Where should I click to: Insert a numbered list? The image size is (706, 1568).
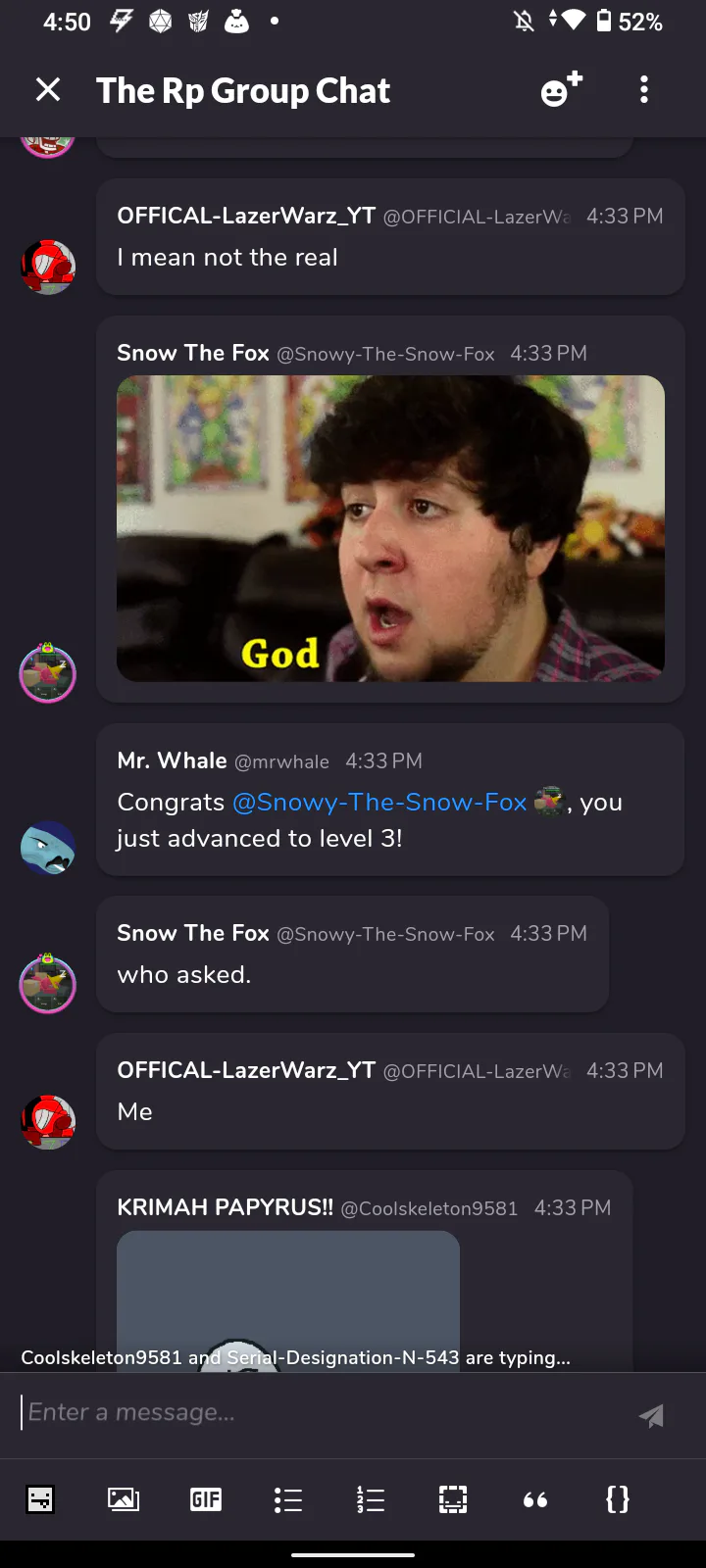tap(371, 1499)
